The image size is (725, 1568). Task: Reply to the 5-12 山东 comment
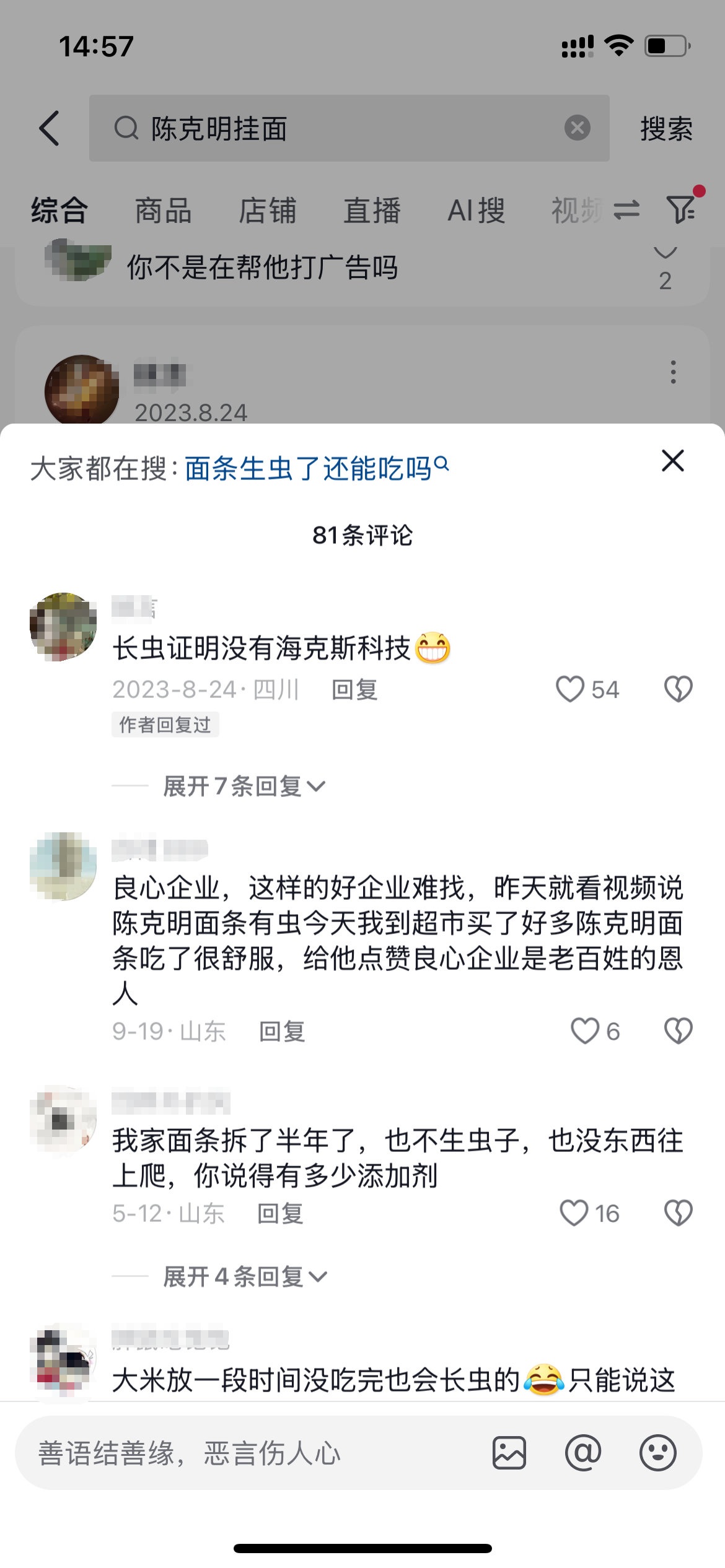coord(280,1214)
